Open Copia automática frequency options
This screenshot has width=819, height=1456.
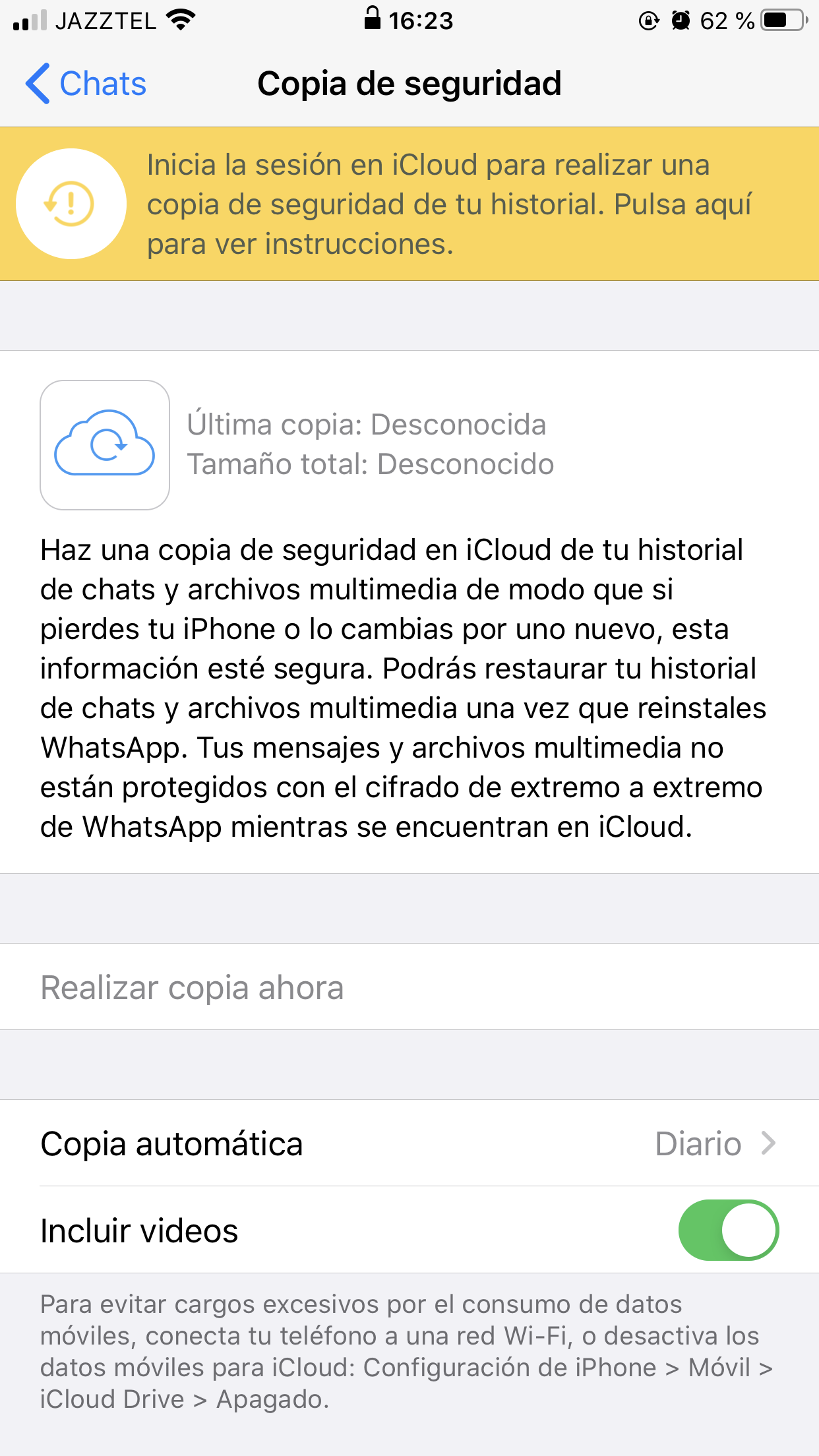coord(409,1143)
